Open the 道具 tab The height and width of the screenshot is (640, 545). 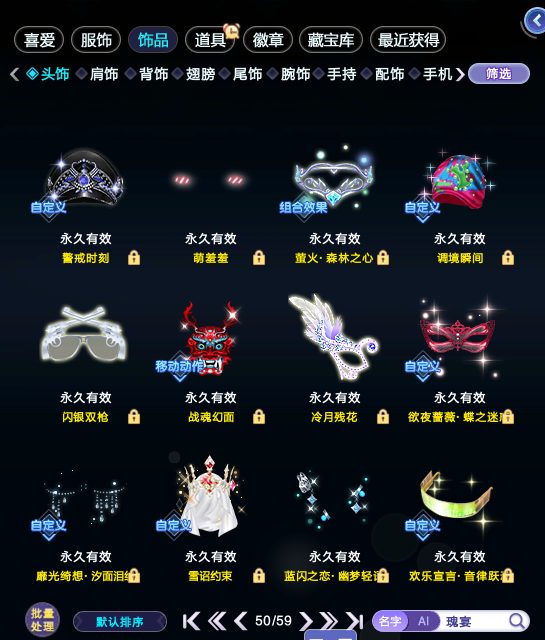(210, 40)
